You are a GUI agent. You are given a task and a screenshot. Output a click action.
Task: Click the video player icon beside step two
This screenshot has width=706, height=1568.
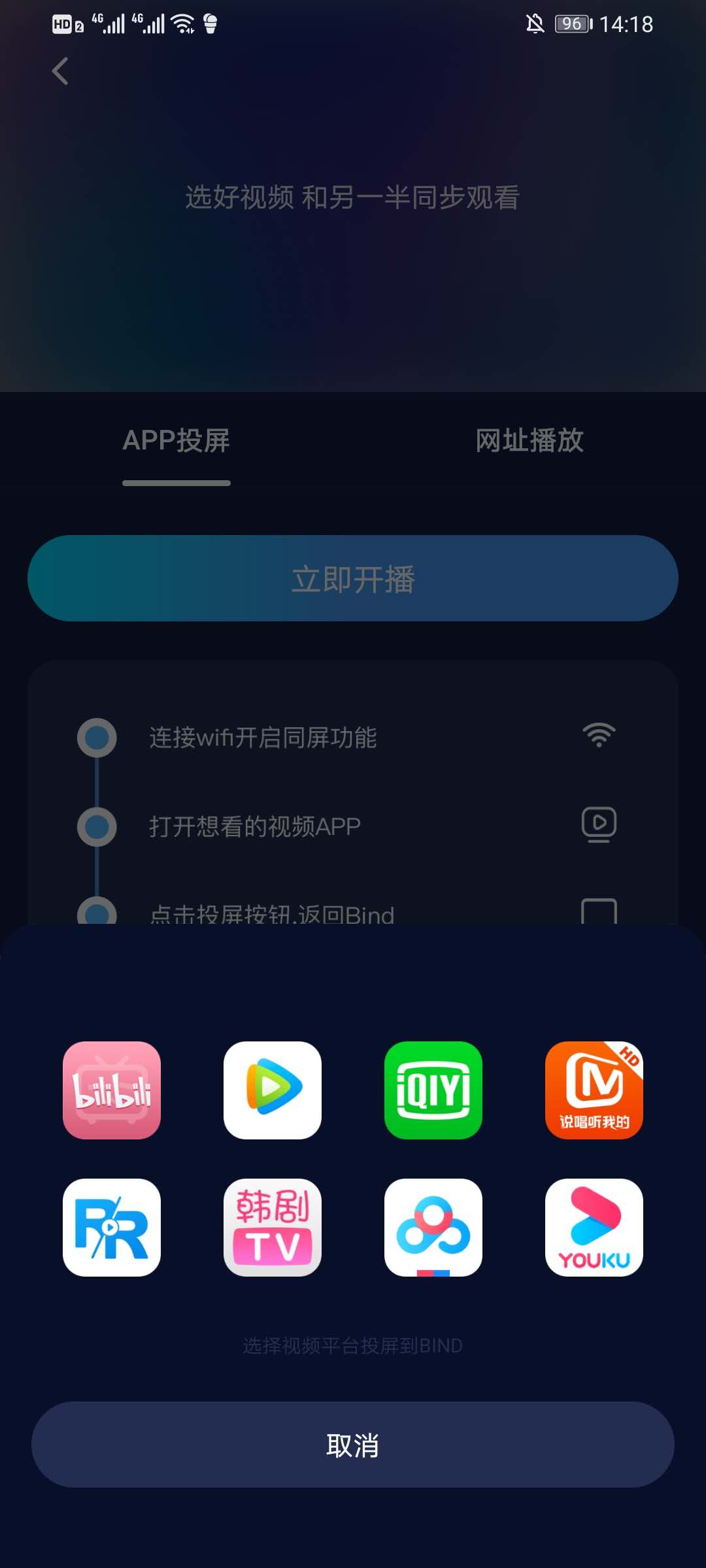click(x=598, y=823)
